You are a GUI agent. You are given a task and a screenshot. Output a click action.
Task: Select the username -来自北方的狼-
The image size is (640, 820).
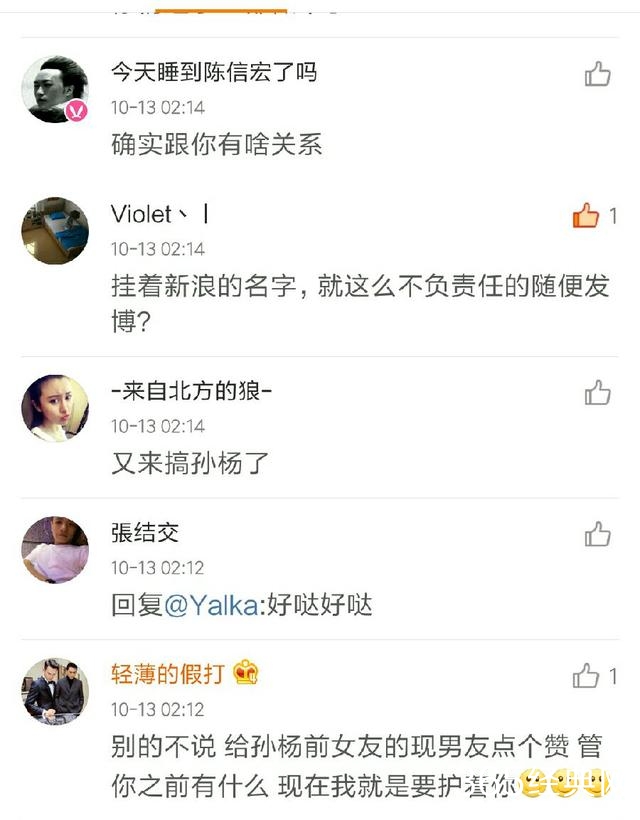point(192,391)
